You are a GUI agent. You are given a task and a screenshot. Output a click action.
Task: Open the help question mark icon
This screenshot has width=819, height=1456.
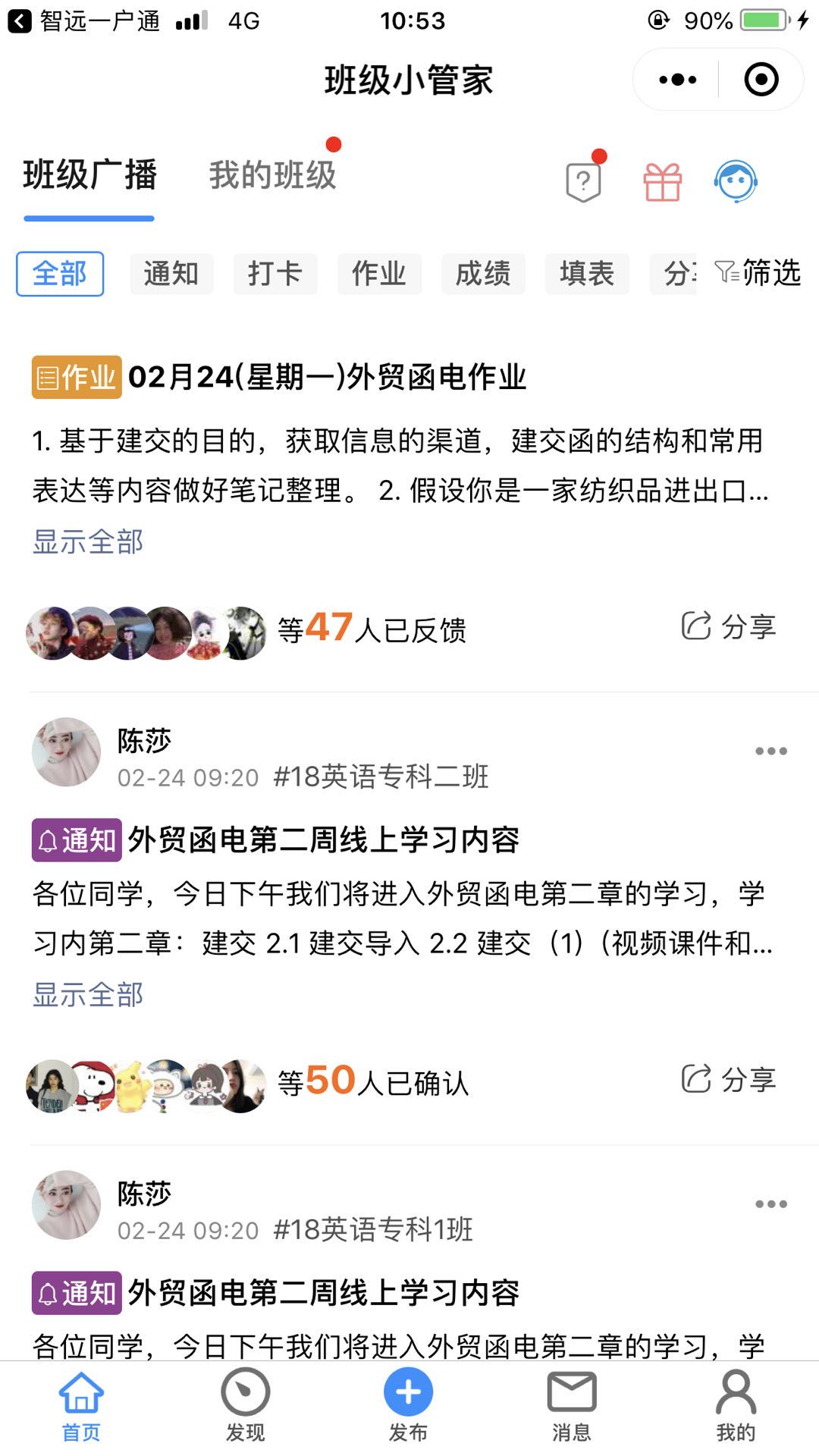coord(583,182)
